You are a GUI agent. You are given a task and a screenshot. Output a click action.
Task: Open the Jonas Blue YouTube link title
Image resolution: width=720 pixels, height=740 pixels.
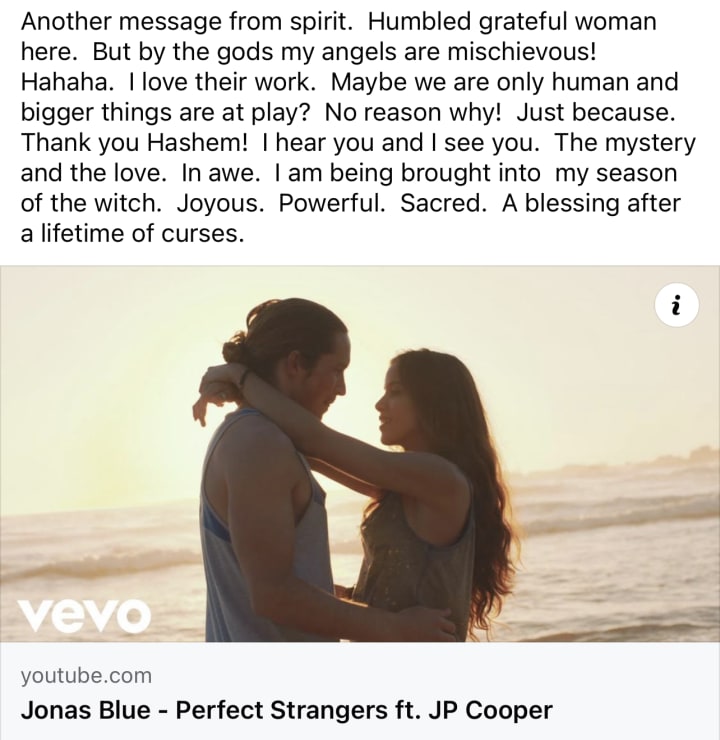tap(286, 710)
